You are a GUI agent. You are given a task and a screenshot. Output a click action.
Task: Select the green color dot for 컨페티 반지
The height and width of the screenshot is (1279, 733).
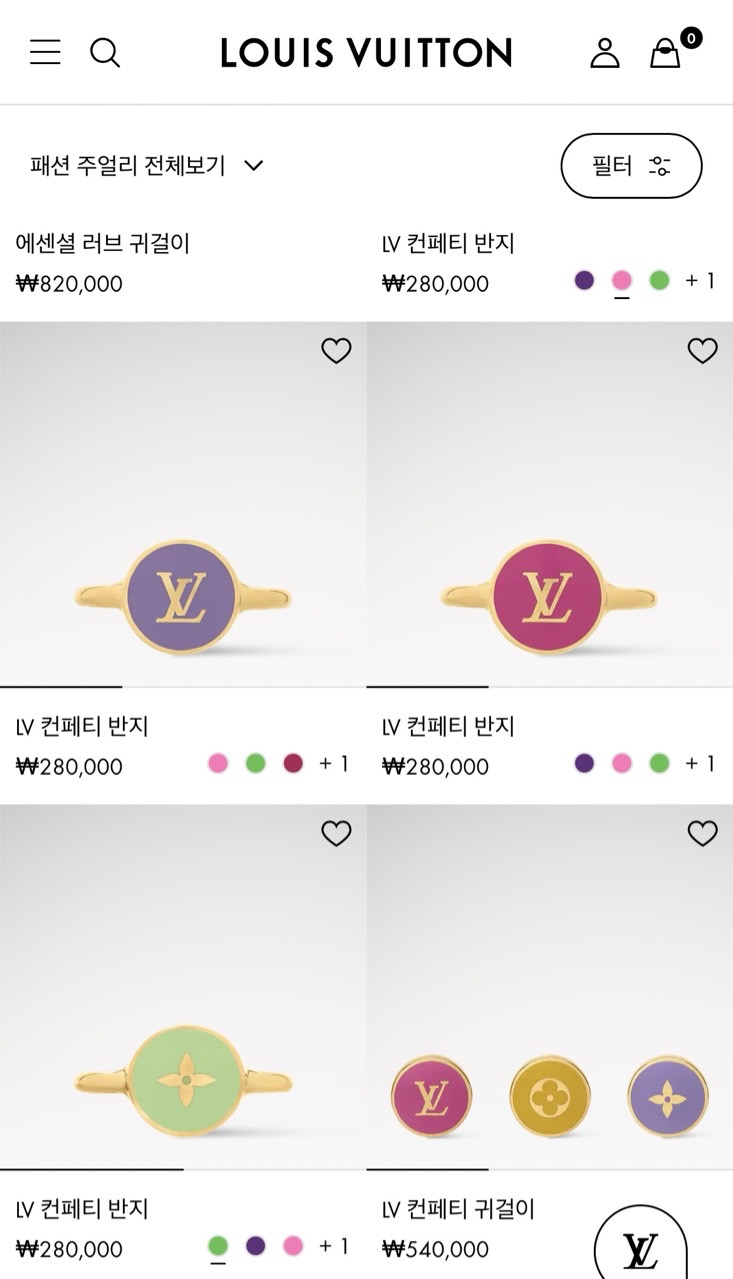[660, 281]
